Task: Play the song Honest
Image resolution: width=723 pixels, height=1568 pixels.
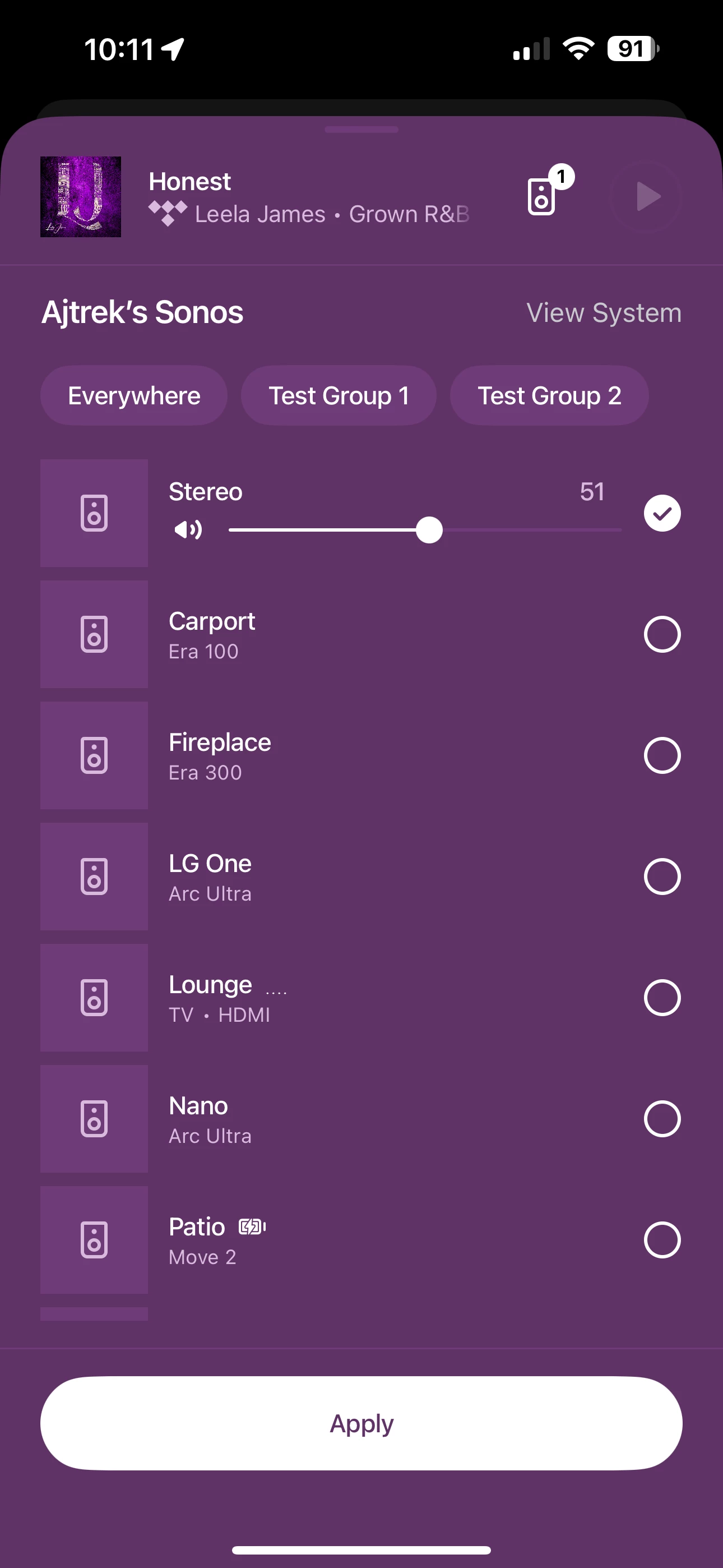Action: click(x=646, y=197)
